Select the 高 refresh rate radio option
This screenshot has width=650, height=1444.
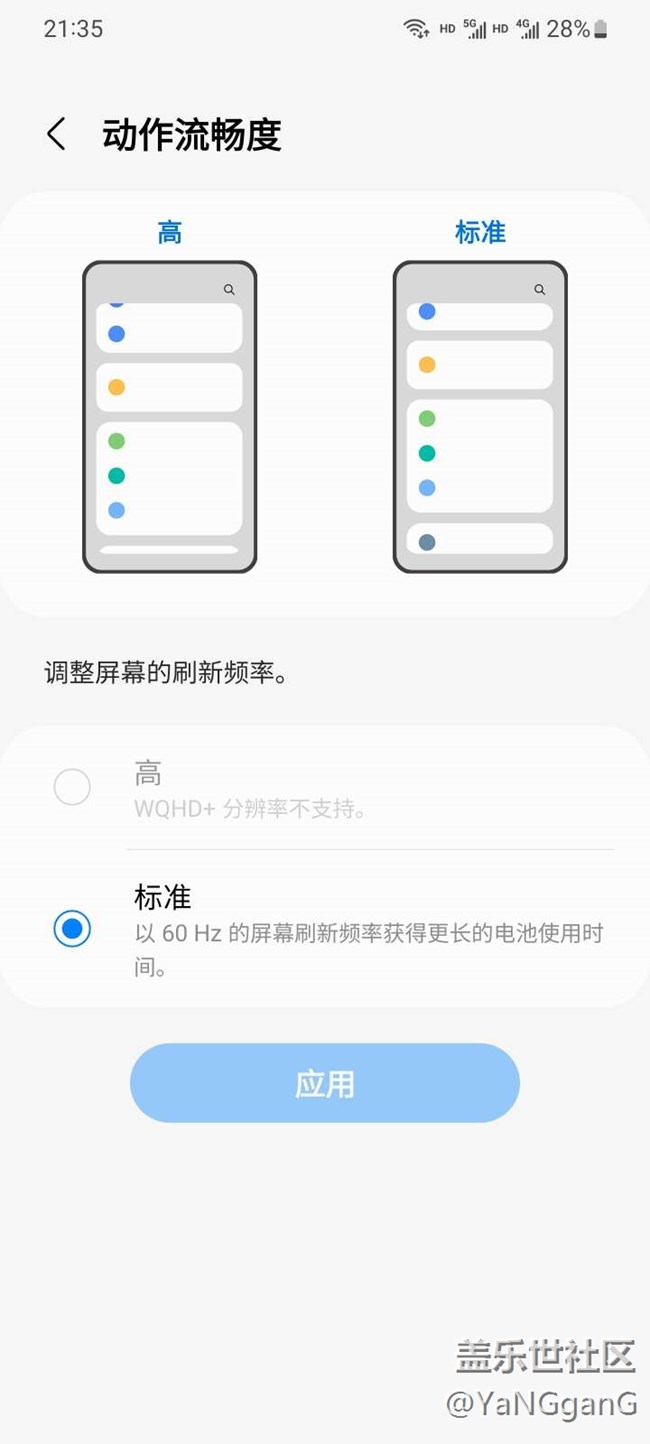(x=72, y=788)
